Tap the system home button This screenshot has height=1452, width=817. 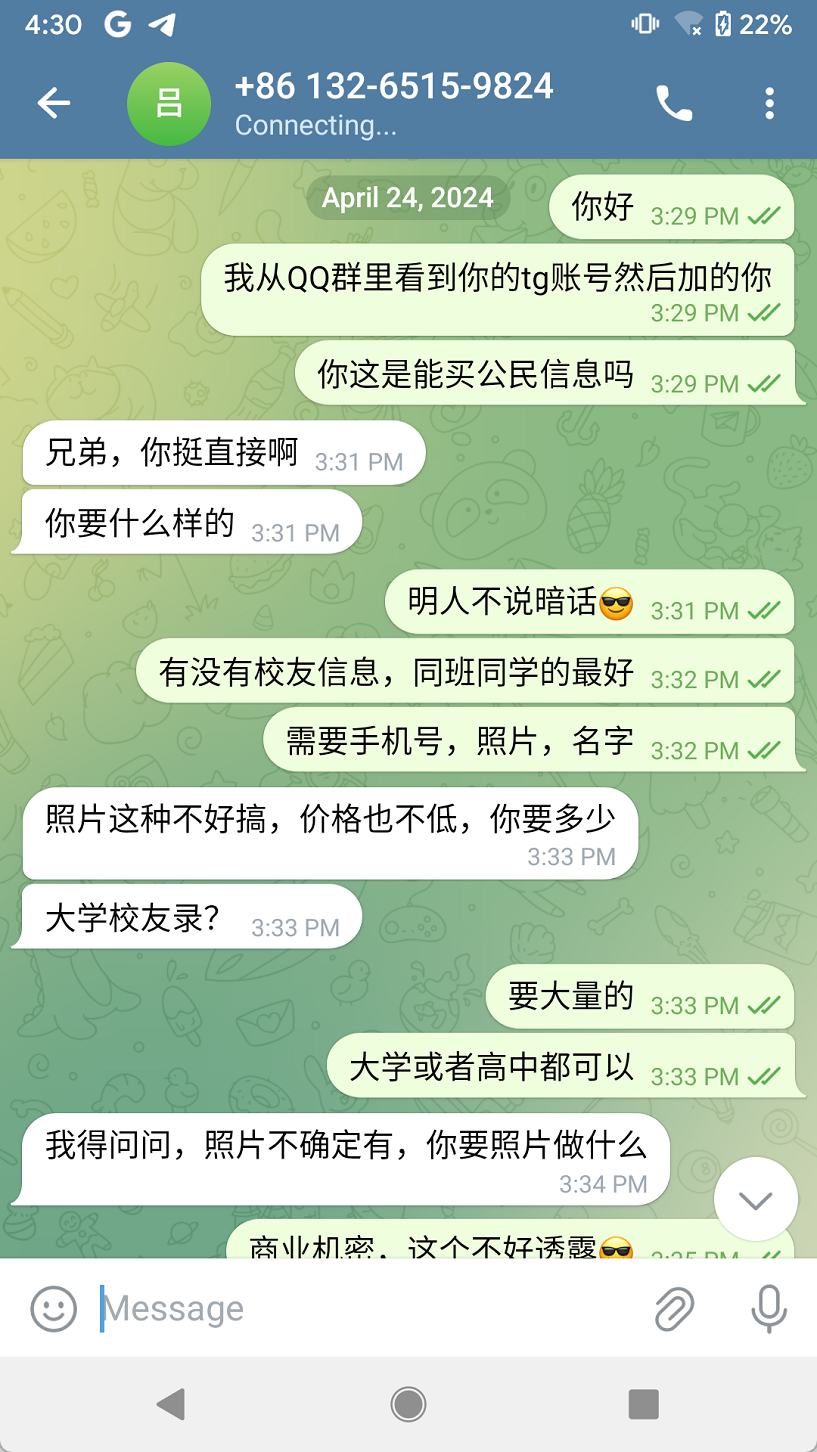point(408,1404)
